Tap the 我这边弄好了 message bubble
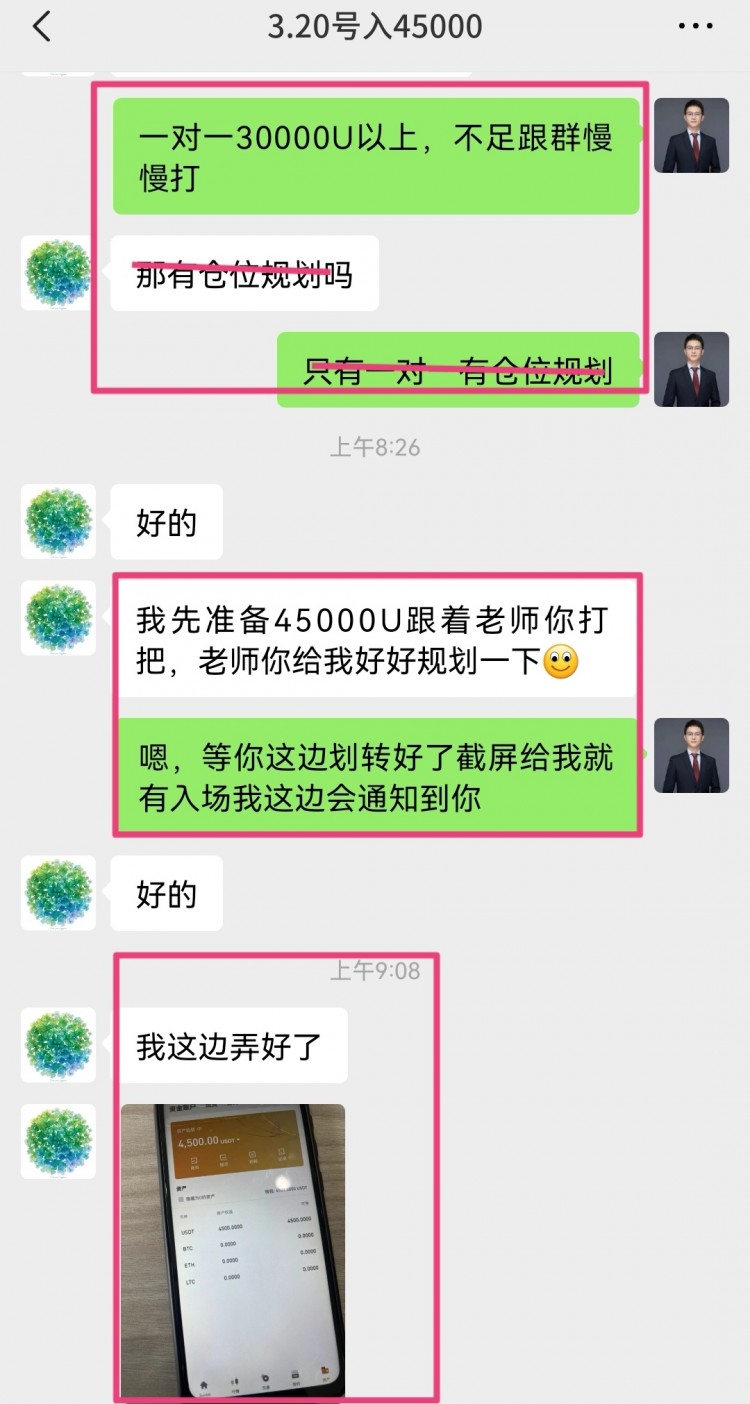Viewport: 750px width, 1404px height. [x=231, y=1044]
